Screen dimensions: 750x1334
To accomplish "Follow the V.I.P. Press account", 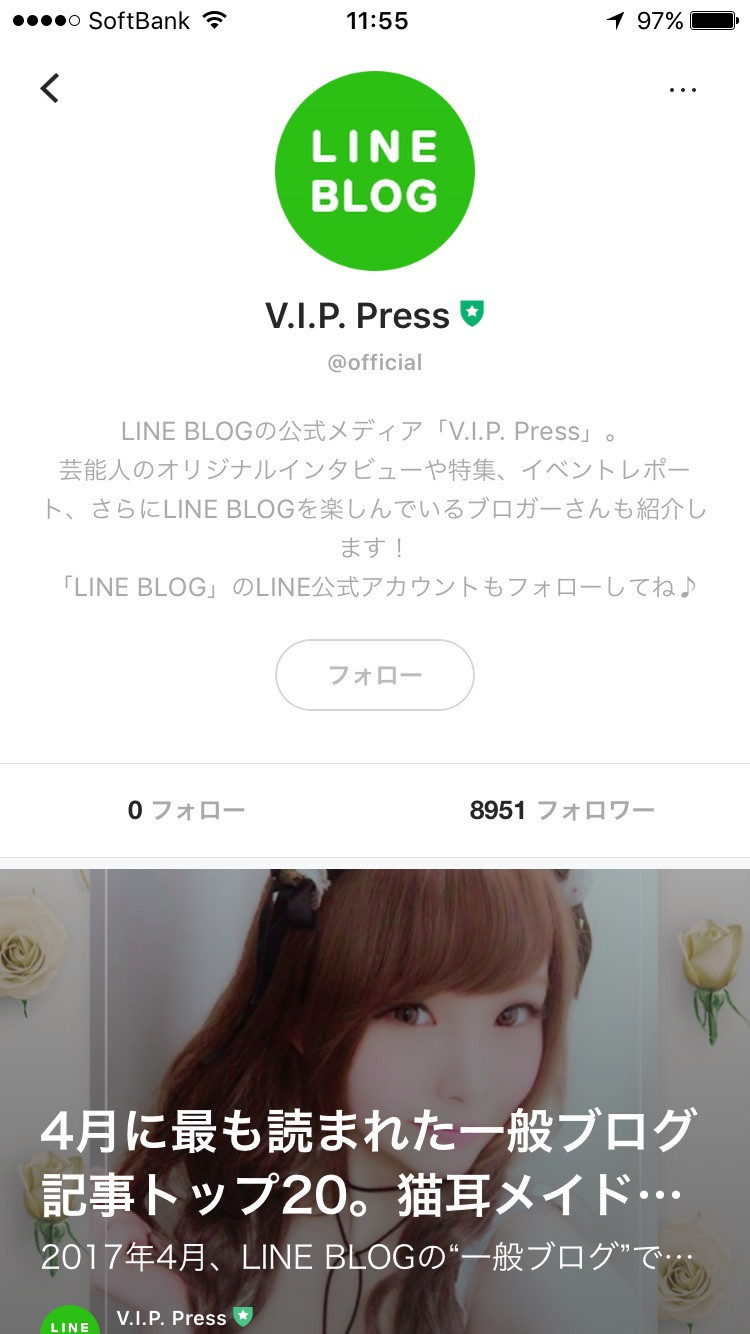I will (375, 675).
